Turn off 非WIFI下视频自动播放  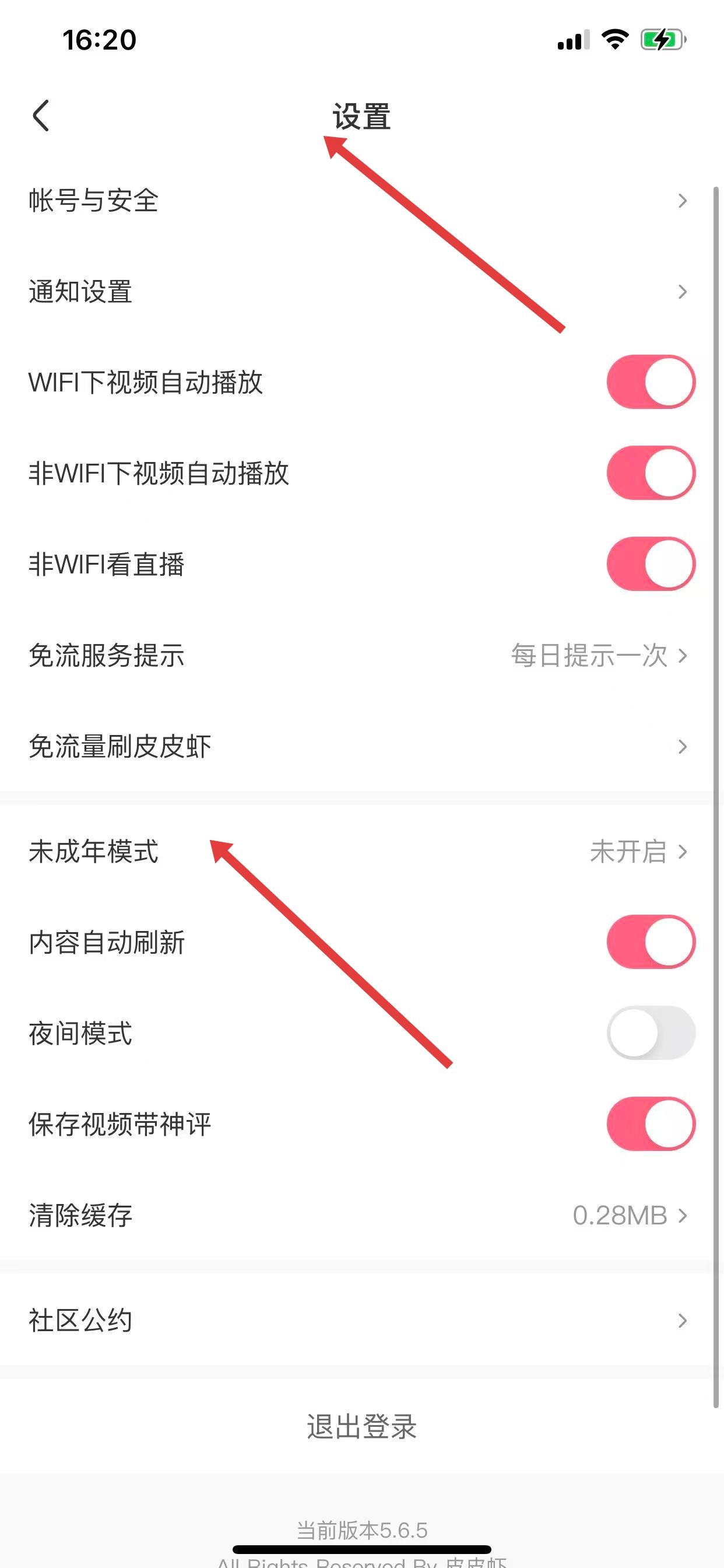coord(651,473)
